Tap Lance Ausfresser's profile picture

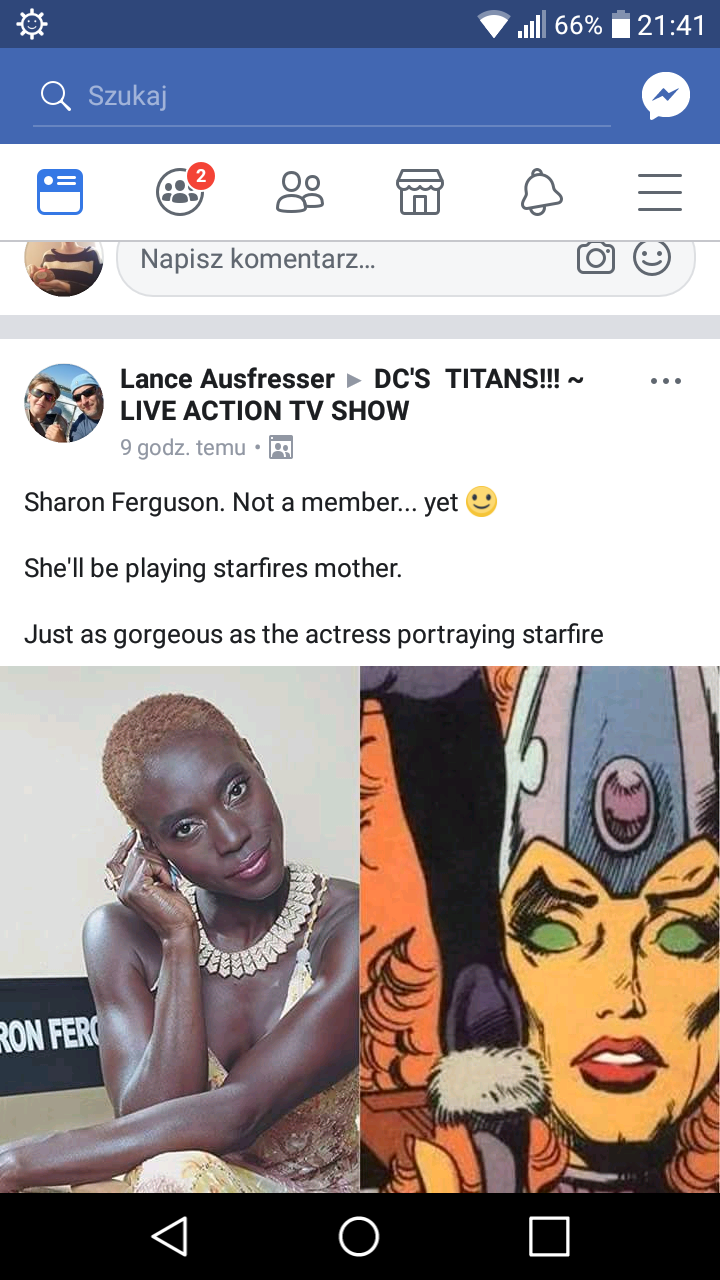tap(64, 403)
